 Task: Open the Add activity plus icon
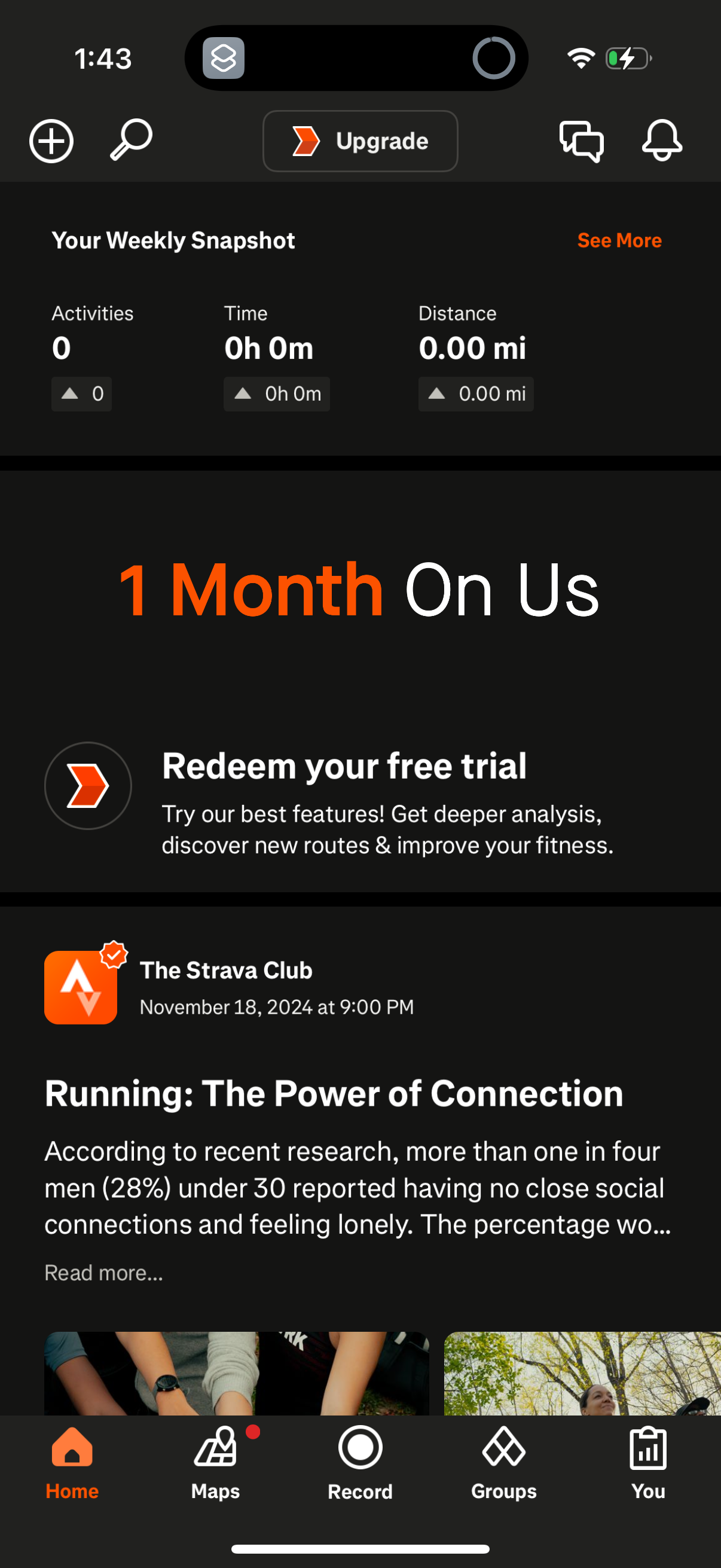point(51,141)
